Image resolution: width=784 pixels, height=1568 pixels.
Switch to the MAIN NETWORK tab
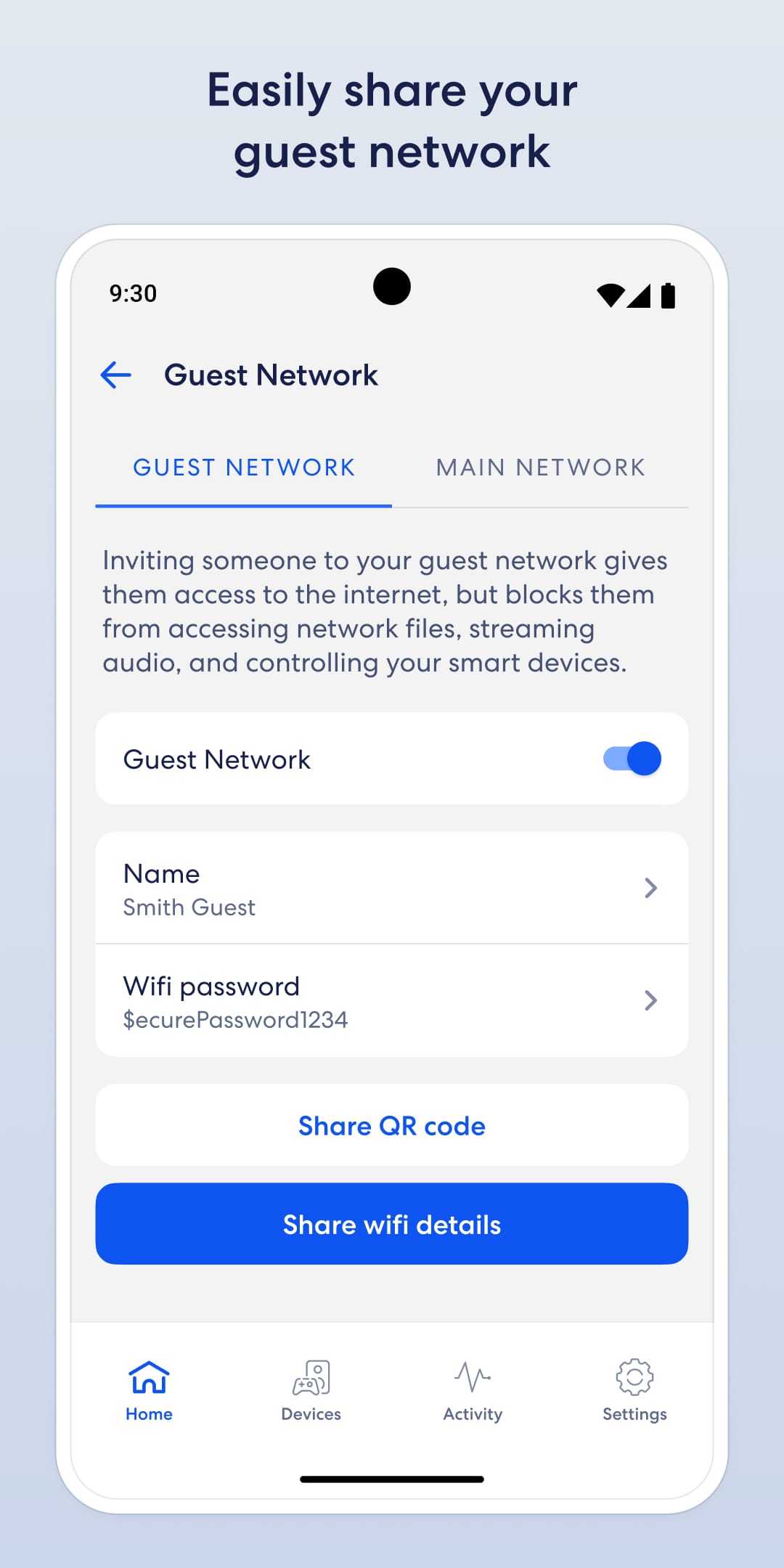coord(541,467)
